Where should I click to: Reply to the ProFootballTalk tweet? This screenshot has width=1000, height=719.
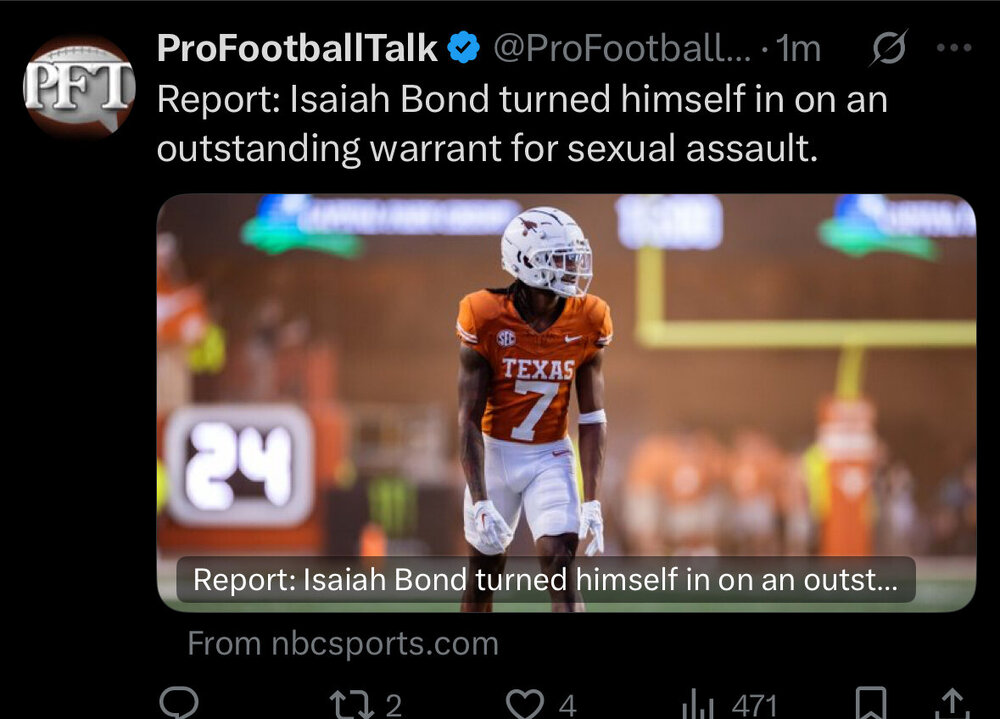tap(180, 703)
